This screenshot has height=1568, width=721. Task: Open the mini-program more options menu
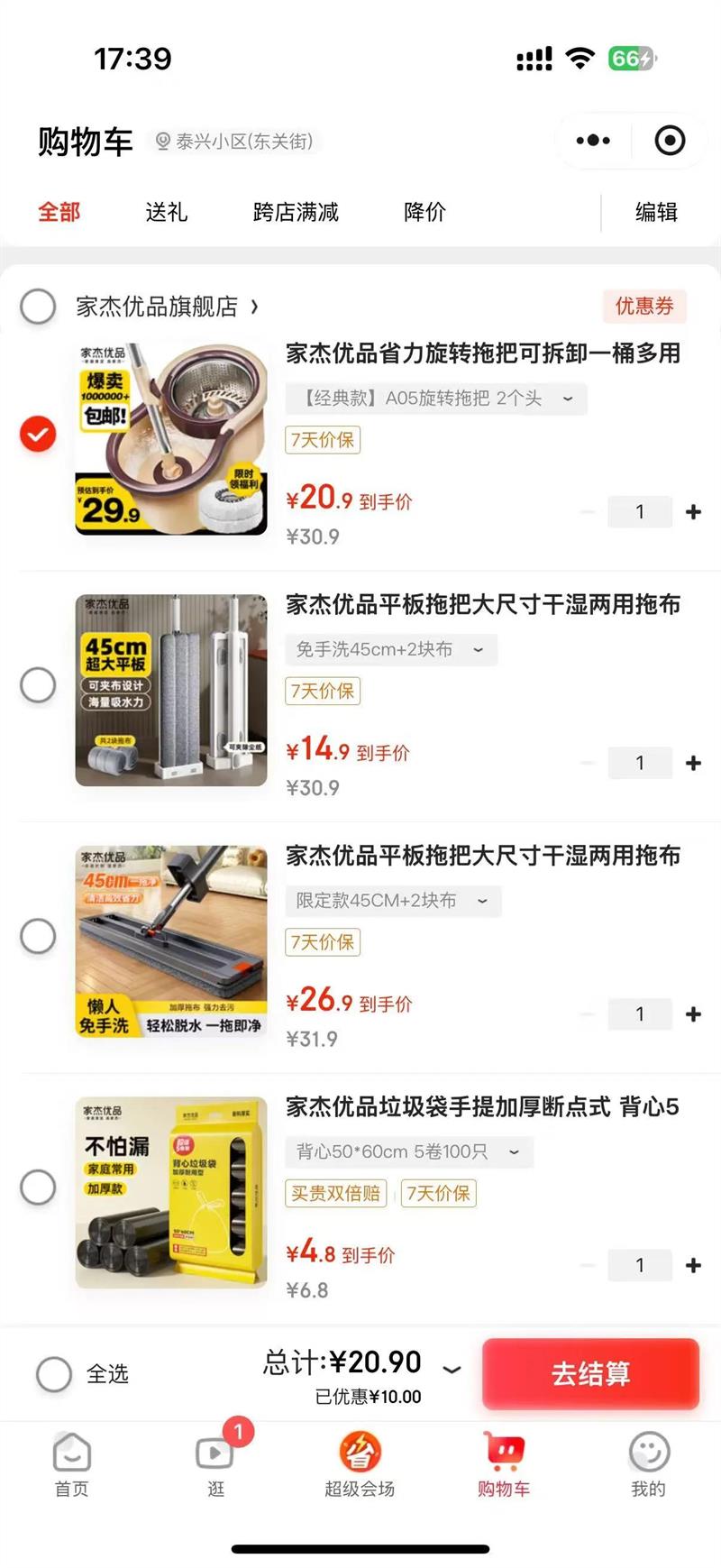593,141
